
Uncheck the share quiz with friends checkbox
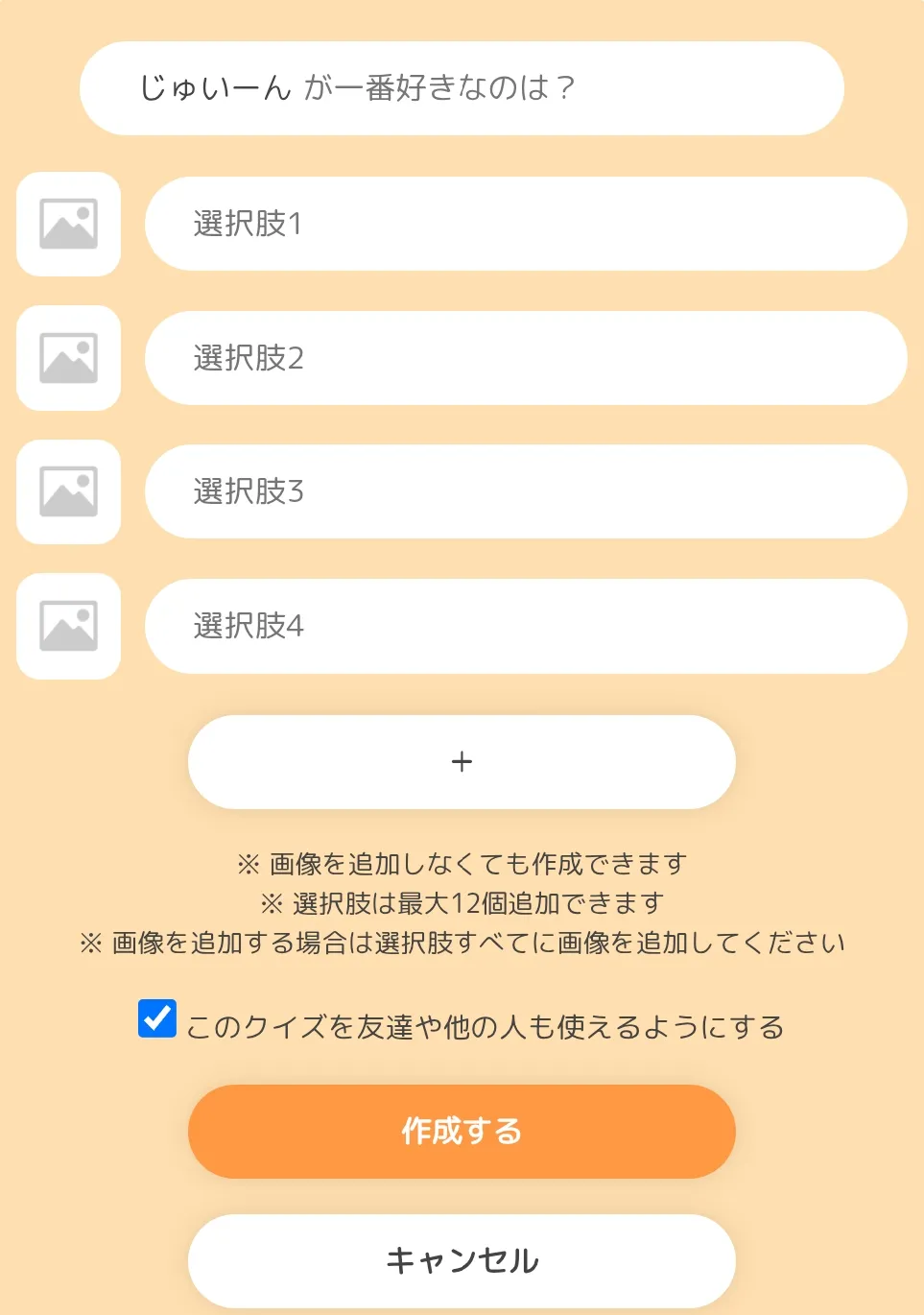(157, 1018)
